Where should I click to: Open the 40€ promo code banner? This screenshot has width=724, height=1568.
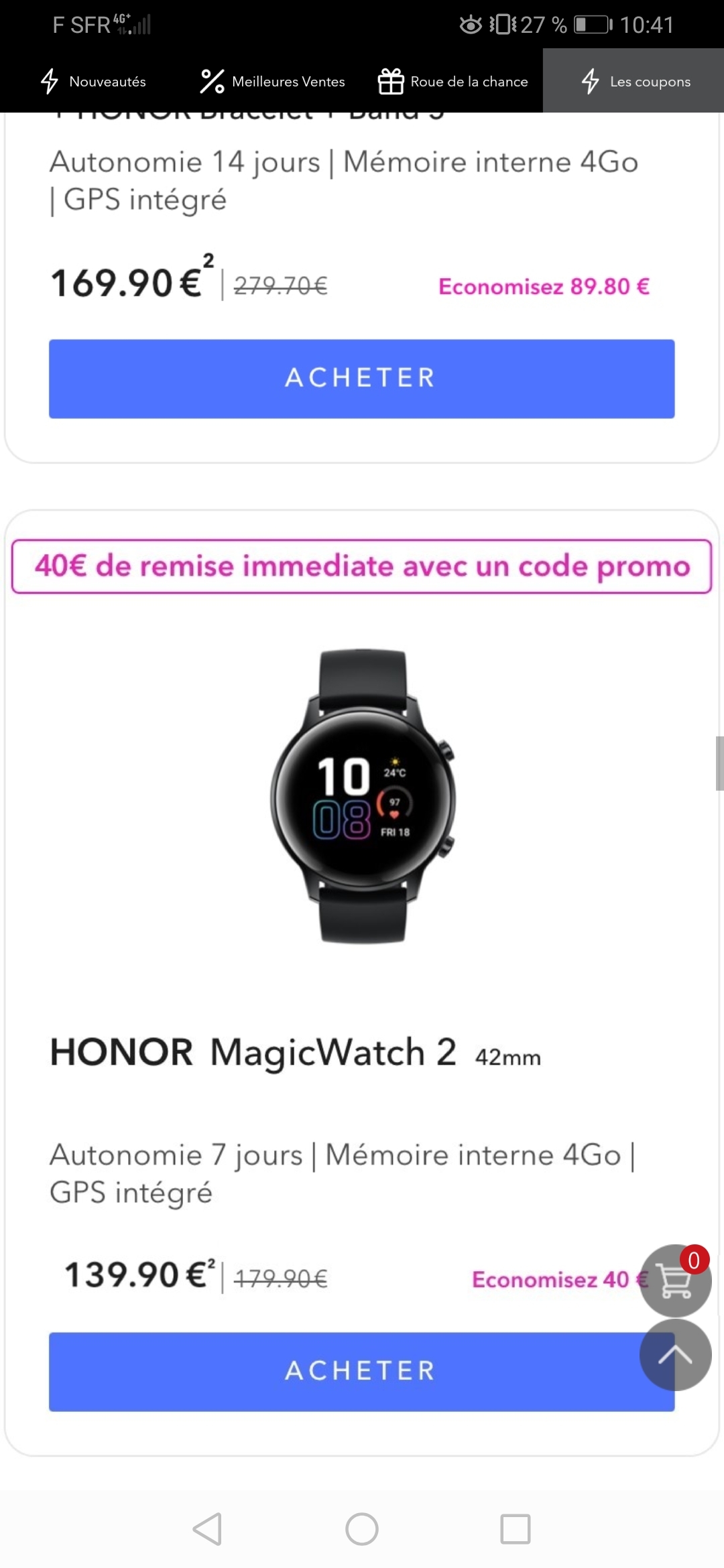361,566
